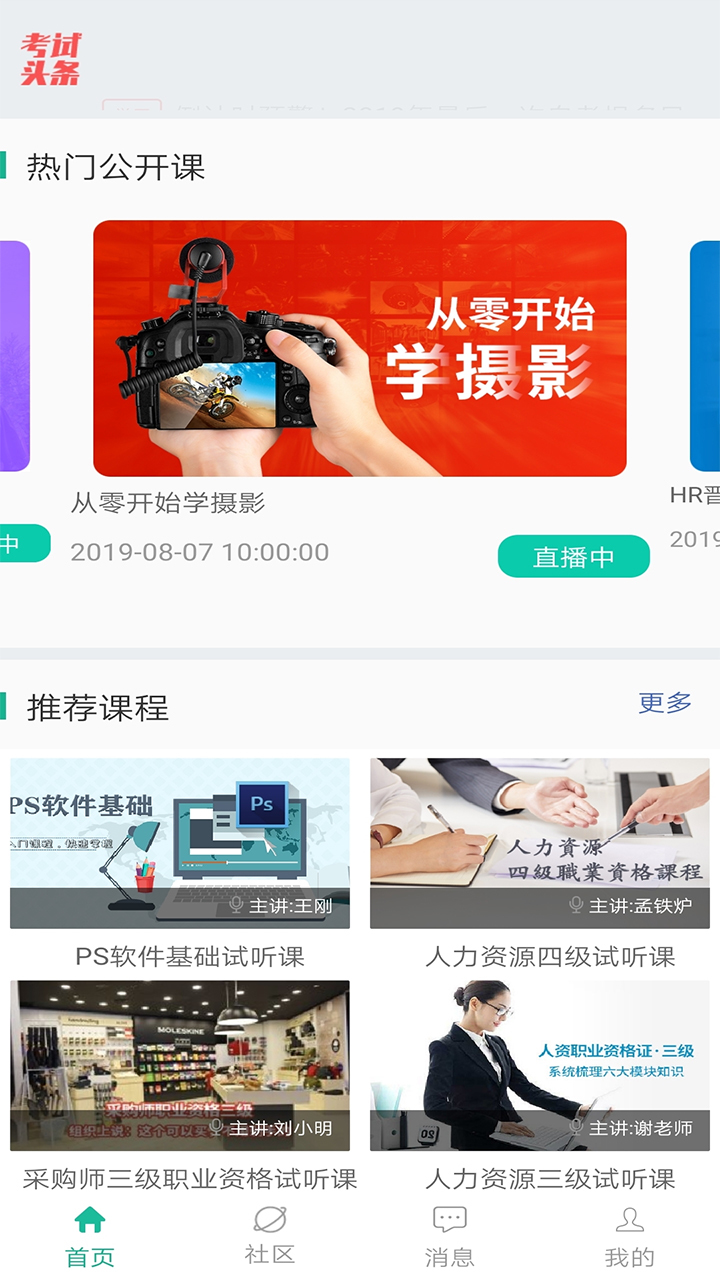Switch to the 社区 tab
The width and height of the screenshot is (720, 1280).
pos(270,1237)
